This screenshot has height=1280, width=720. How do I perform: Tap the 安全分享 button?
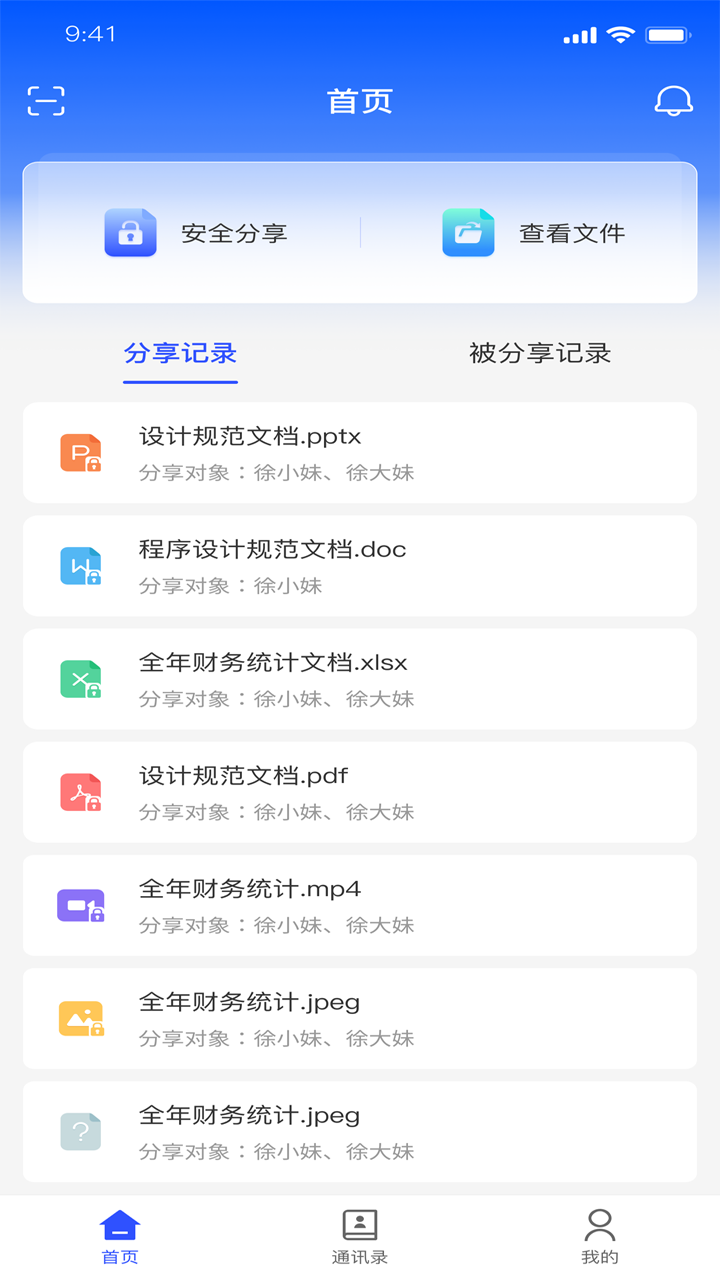[196, 233]
